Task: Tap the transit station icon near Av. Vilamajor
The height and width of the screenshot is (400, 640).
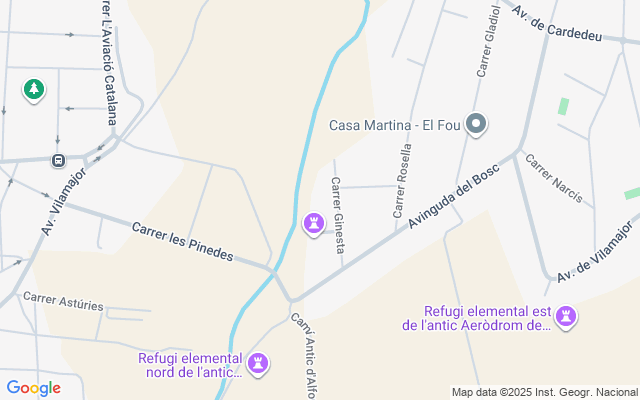Action: pos(58,160)
